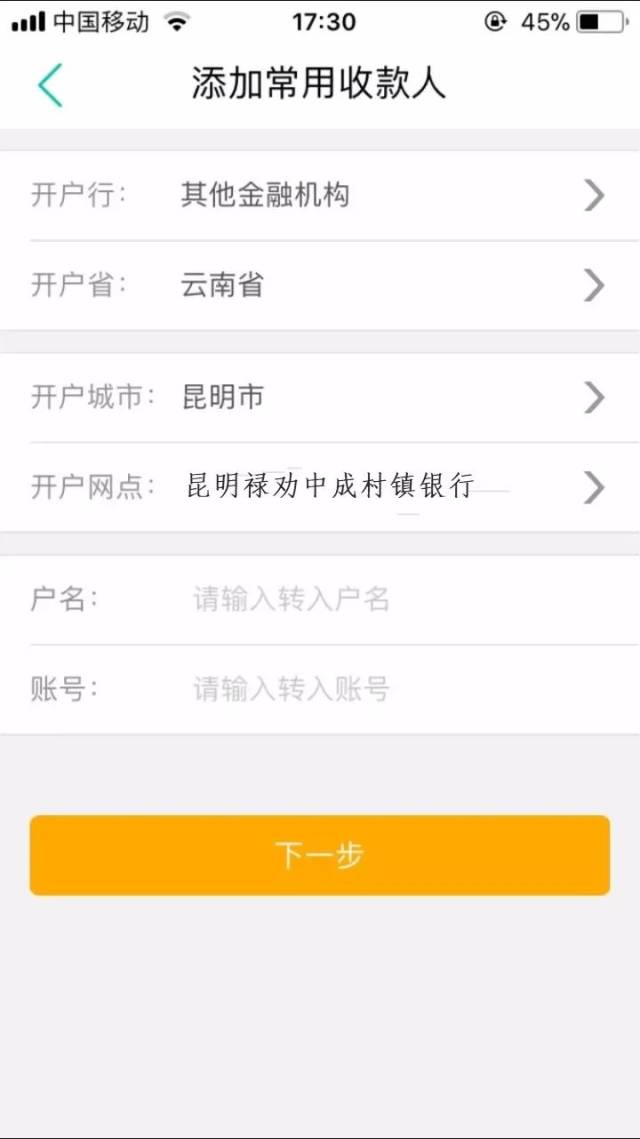Select a different 开户城市 than 昆明市
The image size is (640, 1139).
tap(320, 397)
